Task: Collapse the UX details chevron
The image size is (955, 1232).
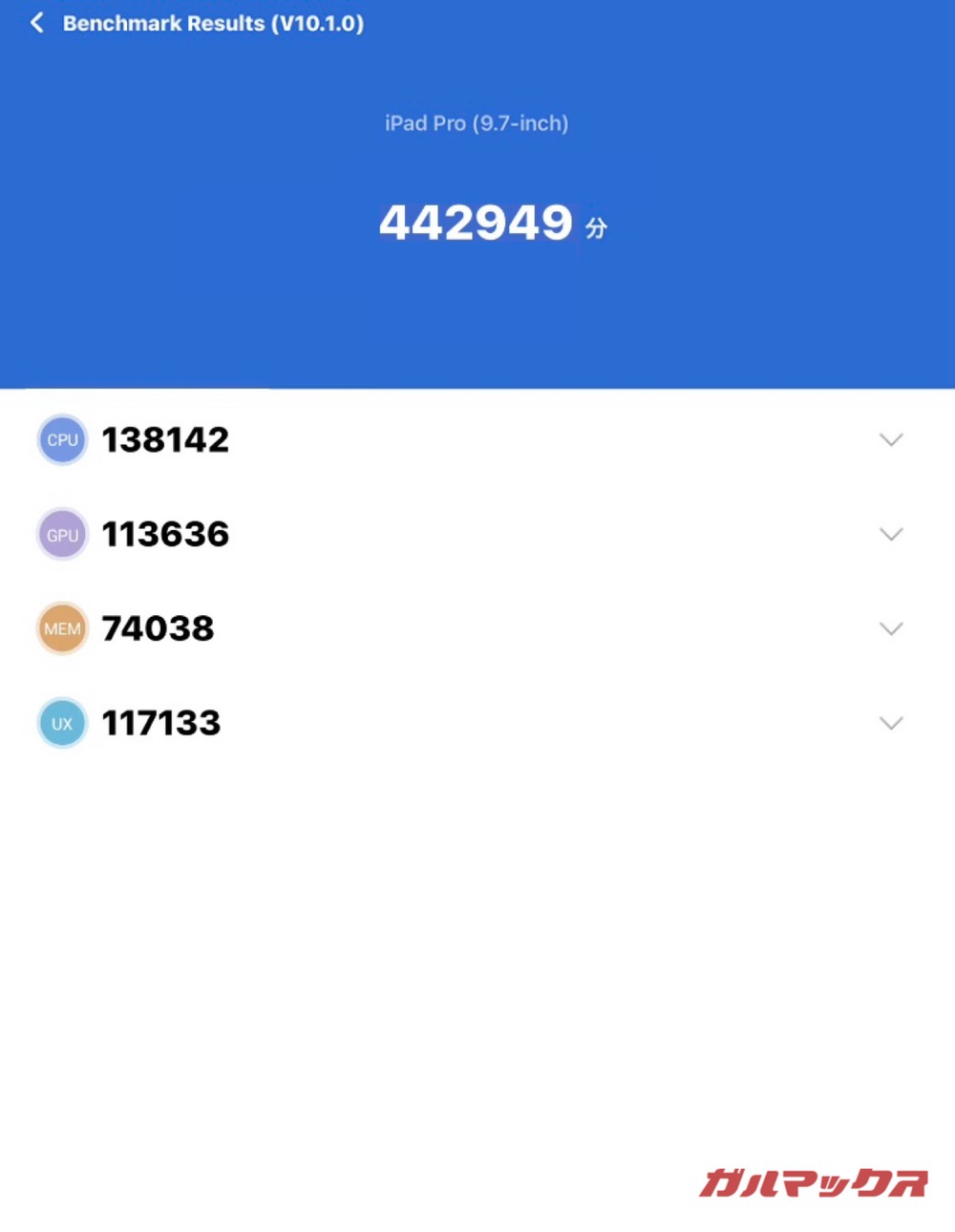Action: (x=891, y=723)
